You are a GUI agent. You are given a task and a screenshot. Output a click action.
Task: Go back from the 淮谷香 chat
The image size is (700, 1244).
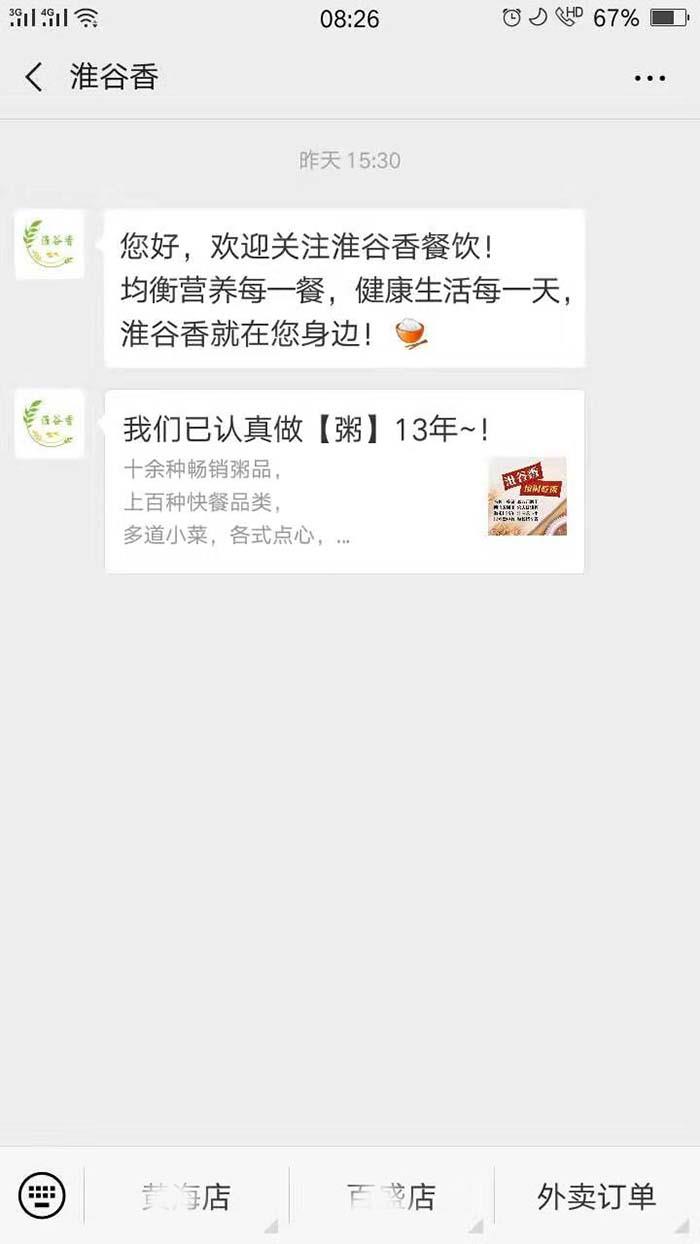point(34,77)
